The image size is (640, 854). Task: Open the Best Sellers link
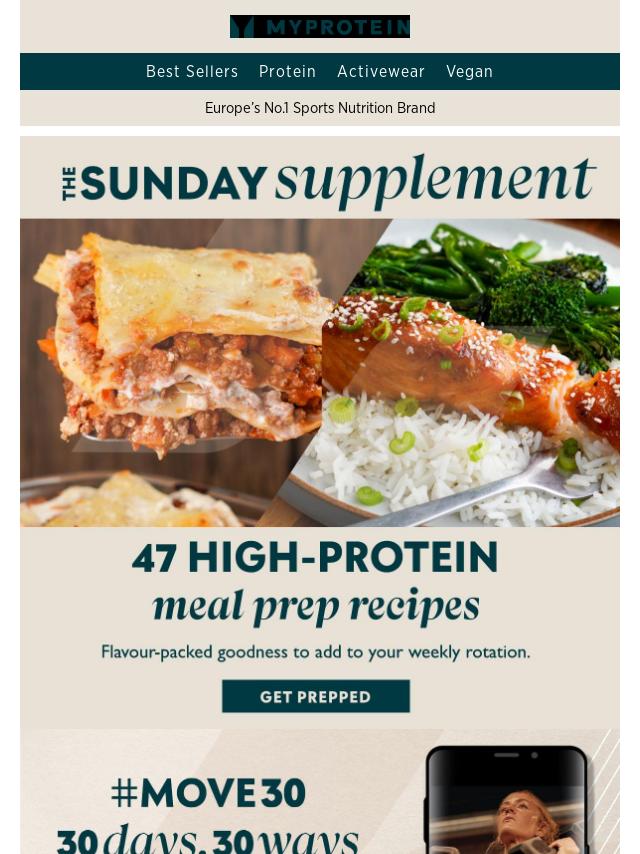[x=192, y=72]
